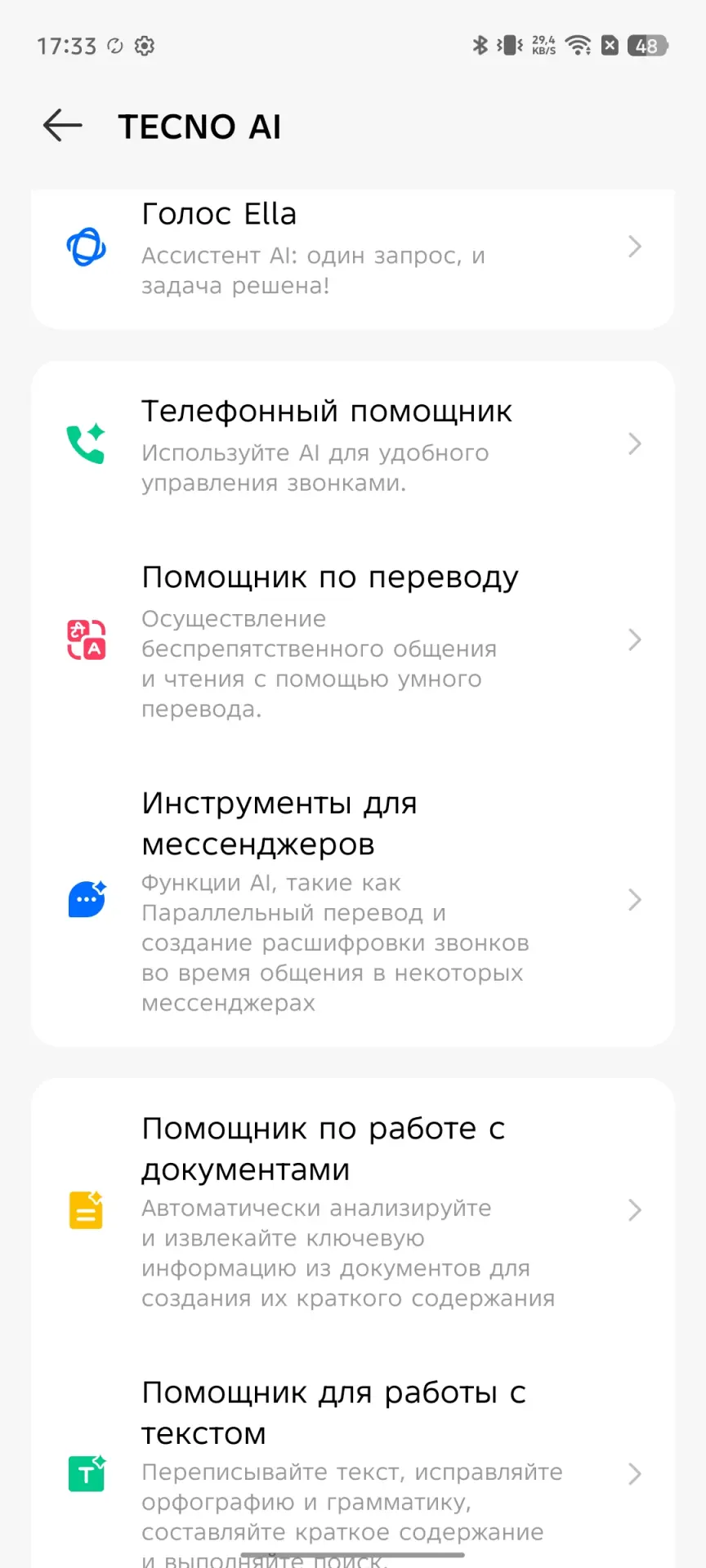Open the Голос Ella assistant icon

[87, 247]
